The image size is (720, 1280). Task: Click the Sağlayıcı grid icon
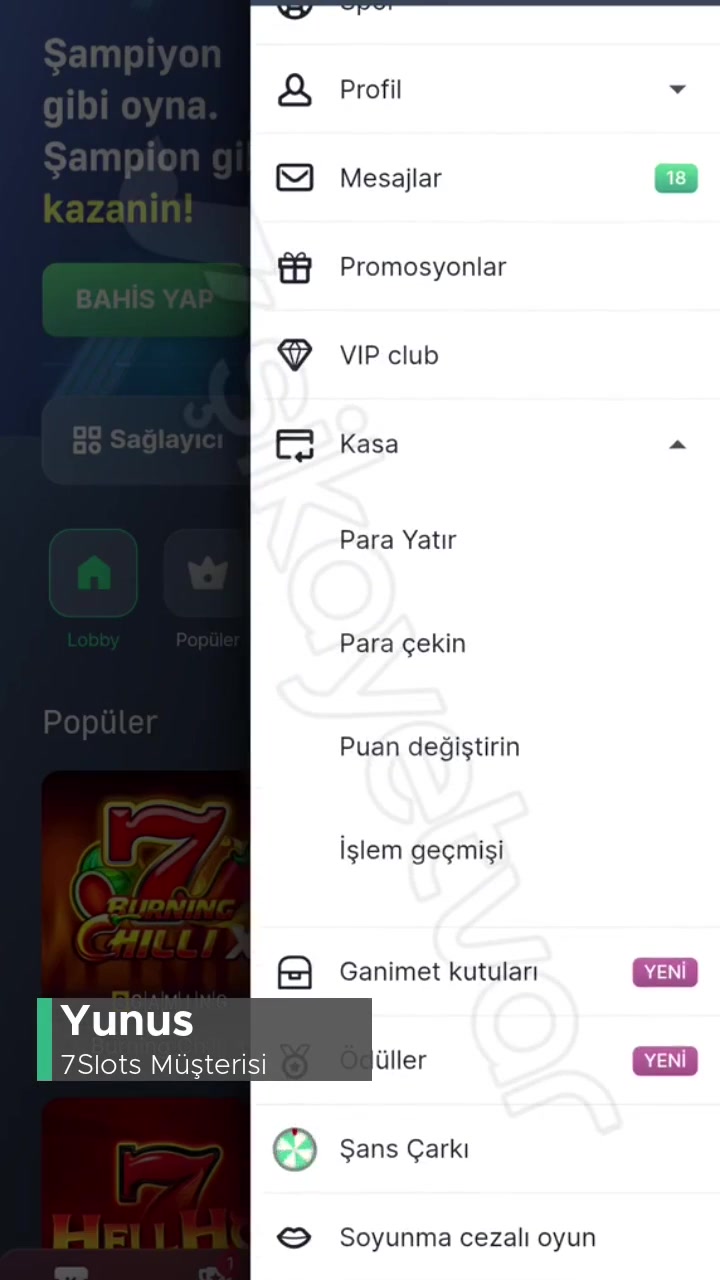point(87,439)
